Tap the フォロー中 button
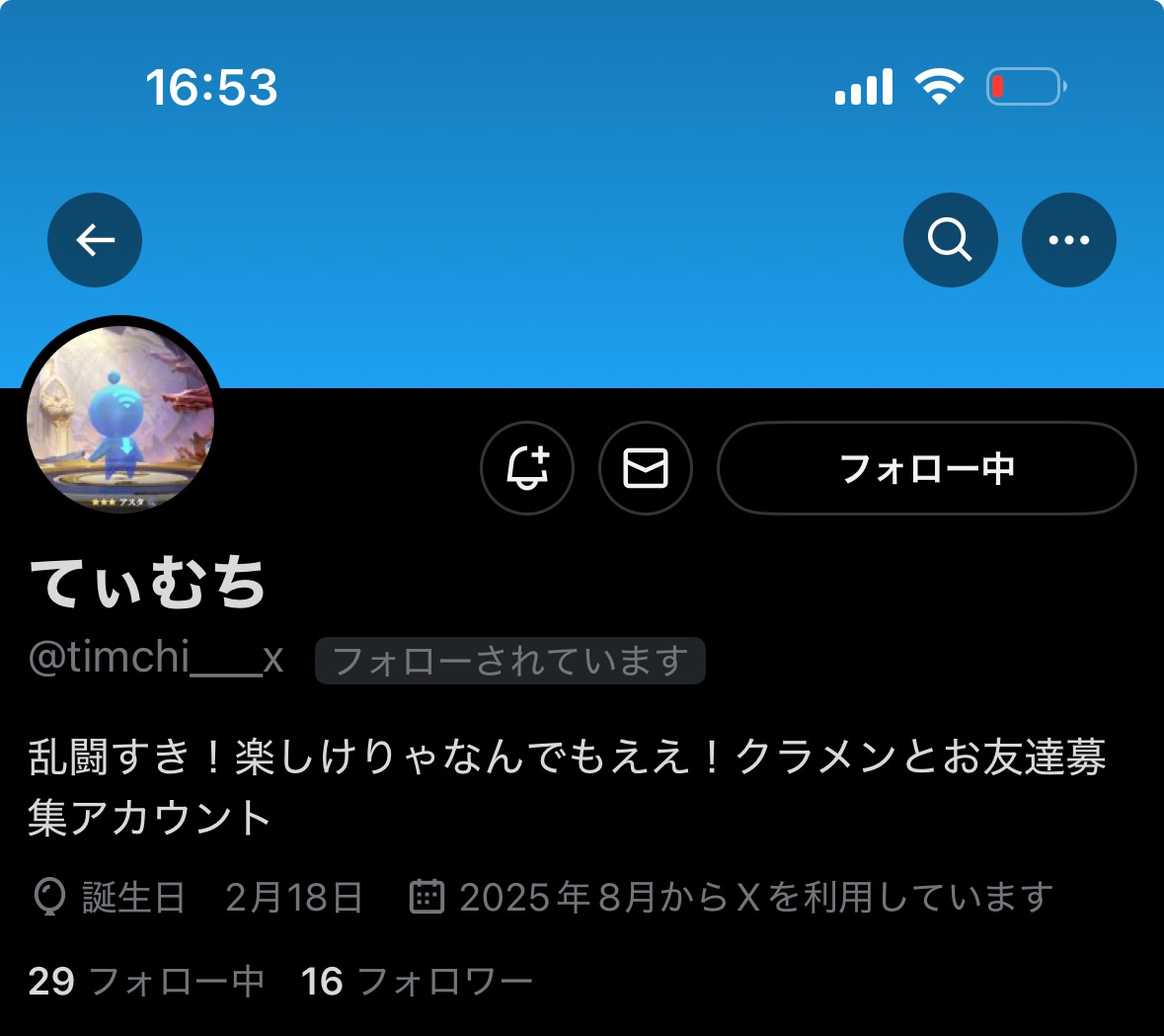1164x1036 pixels. point(926,468)
